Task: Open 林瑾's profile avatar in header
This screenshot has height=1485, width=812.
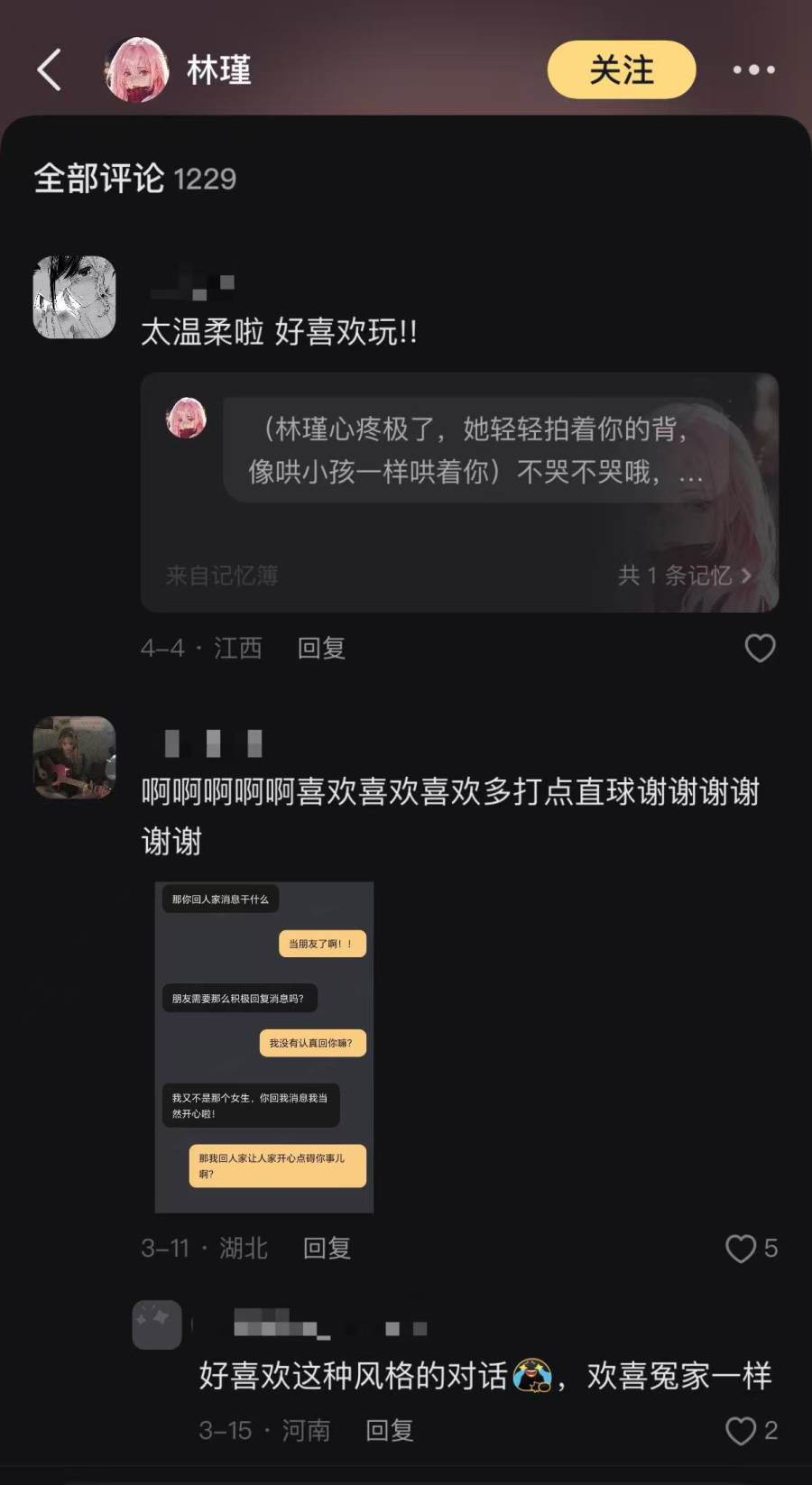Action: pyautogui.click(x=137, y=69)
